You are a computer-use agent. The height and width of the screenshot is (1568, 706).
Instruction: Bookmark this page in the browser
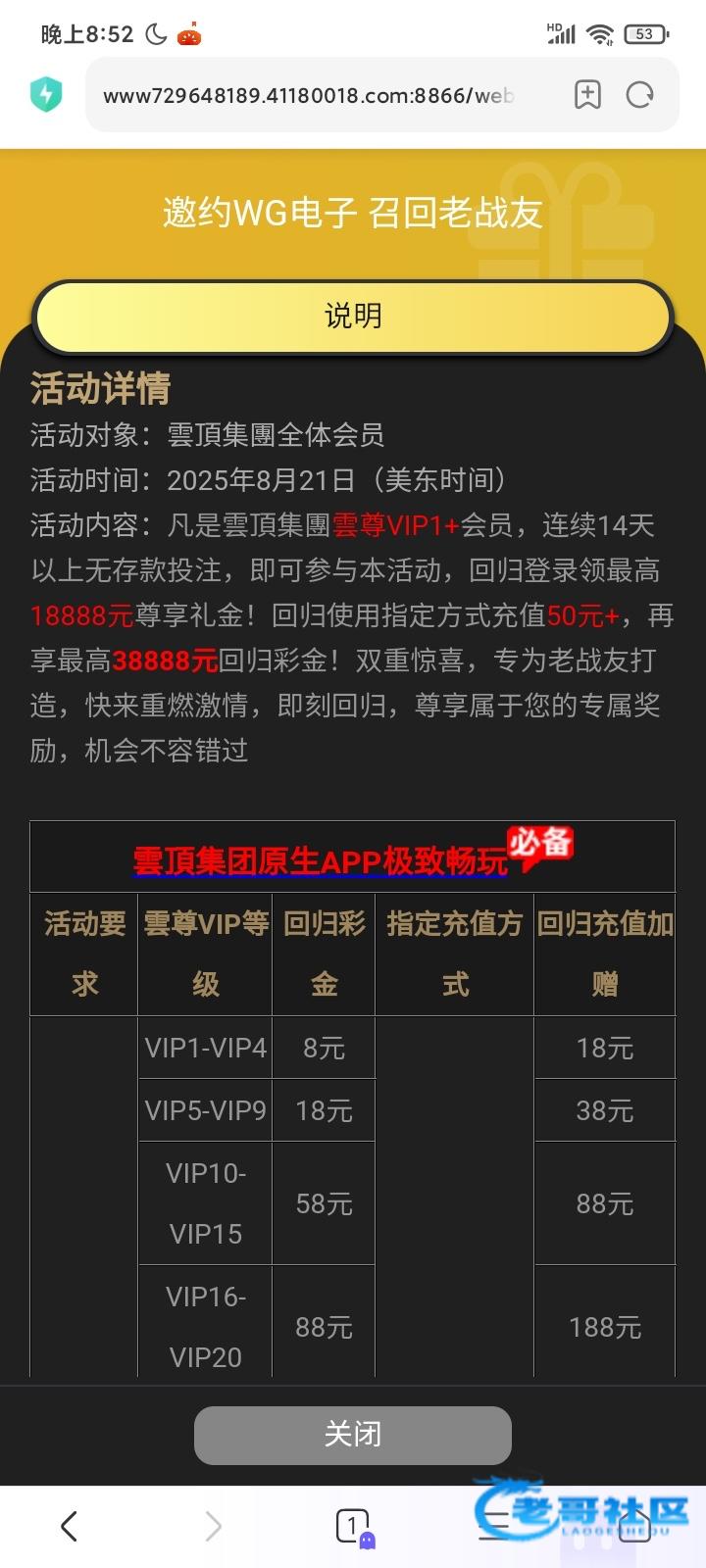click(x=587, y=95)
